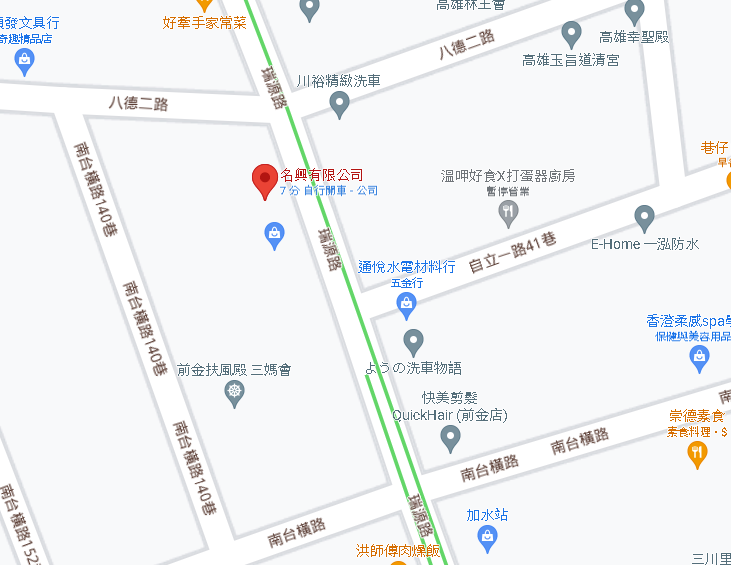
Task: Select the 高雄玉旨道濟宮 pin
Action: (571, 33)
